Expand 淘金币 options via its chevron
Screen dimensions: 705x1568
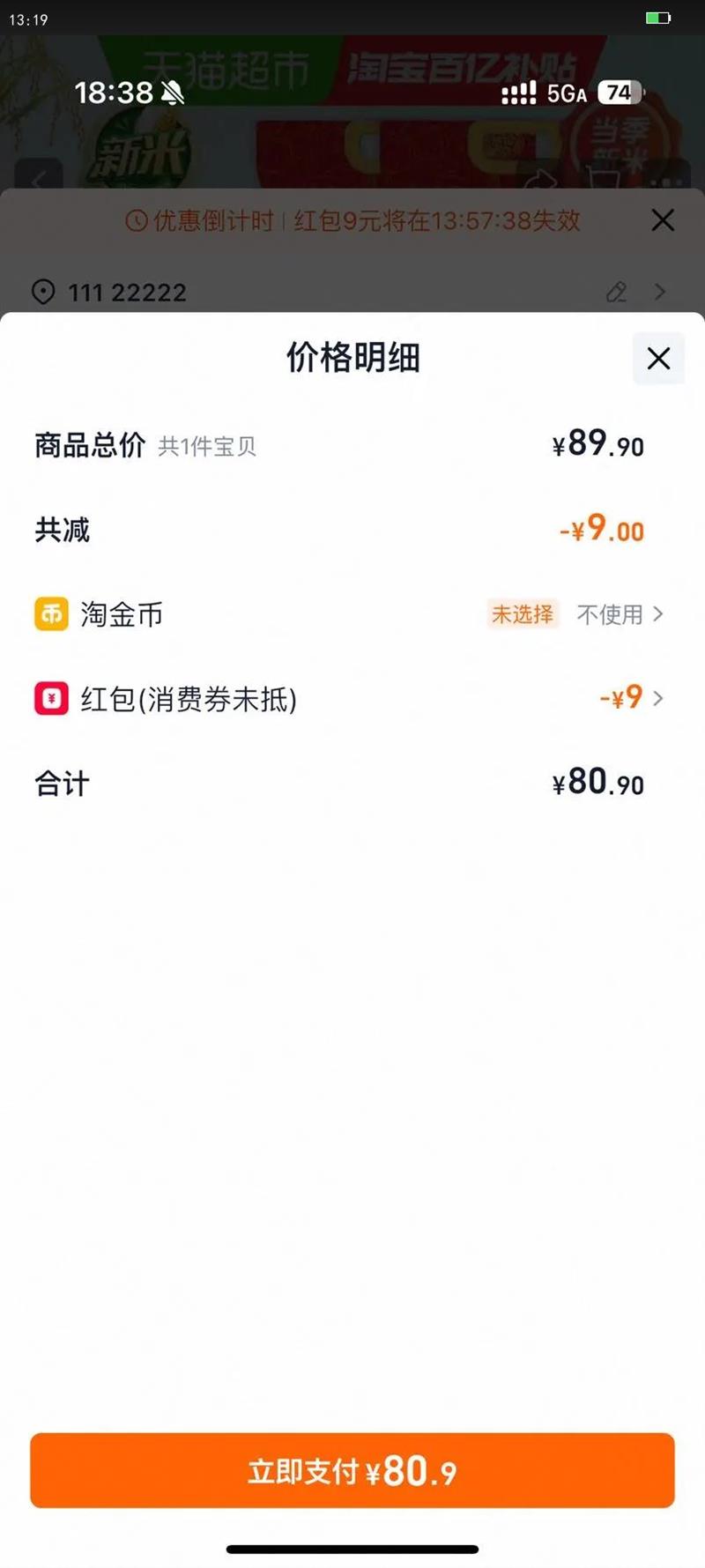click(x=659, y=613)
